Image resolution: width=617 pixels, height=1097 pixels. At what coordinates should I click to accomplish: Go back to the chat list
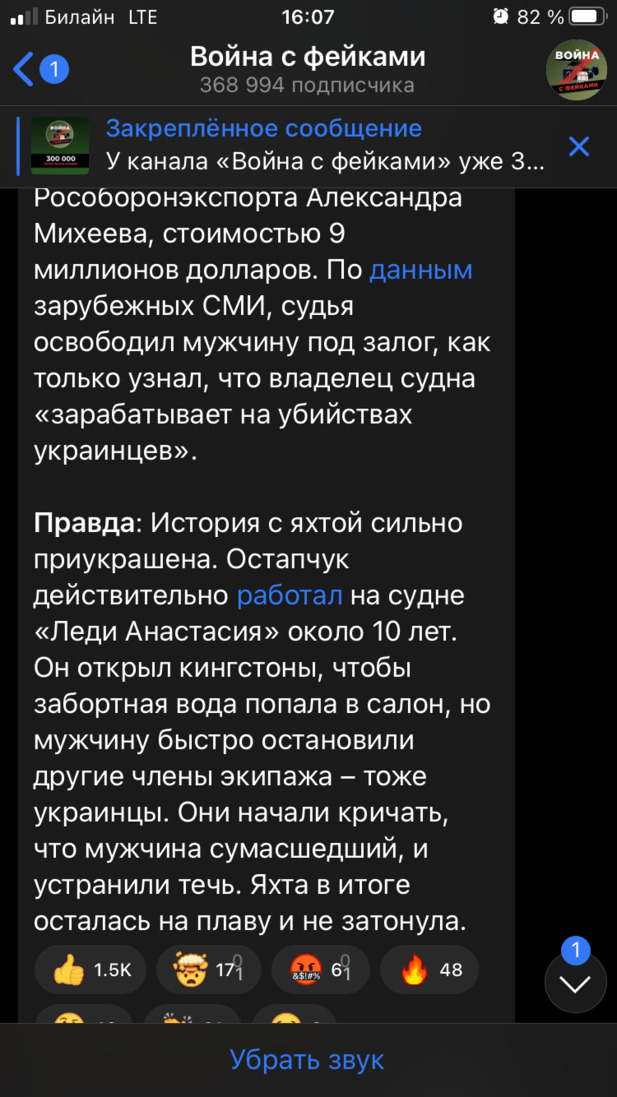pos(38,69)
